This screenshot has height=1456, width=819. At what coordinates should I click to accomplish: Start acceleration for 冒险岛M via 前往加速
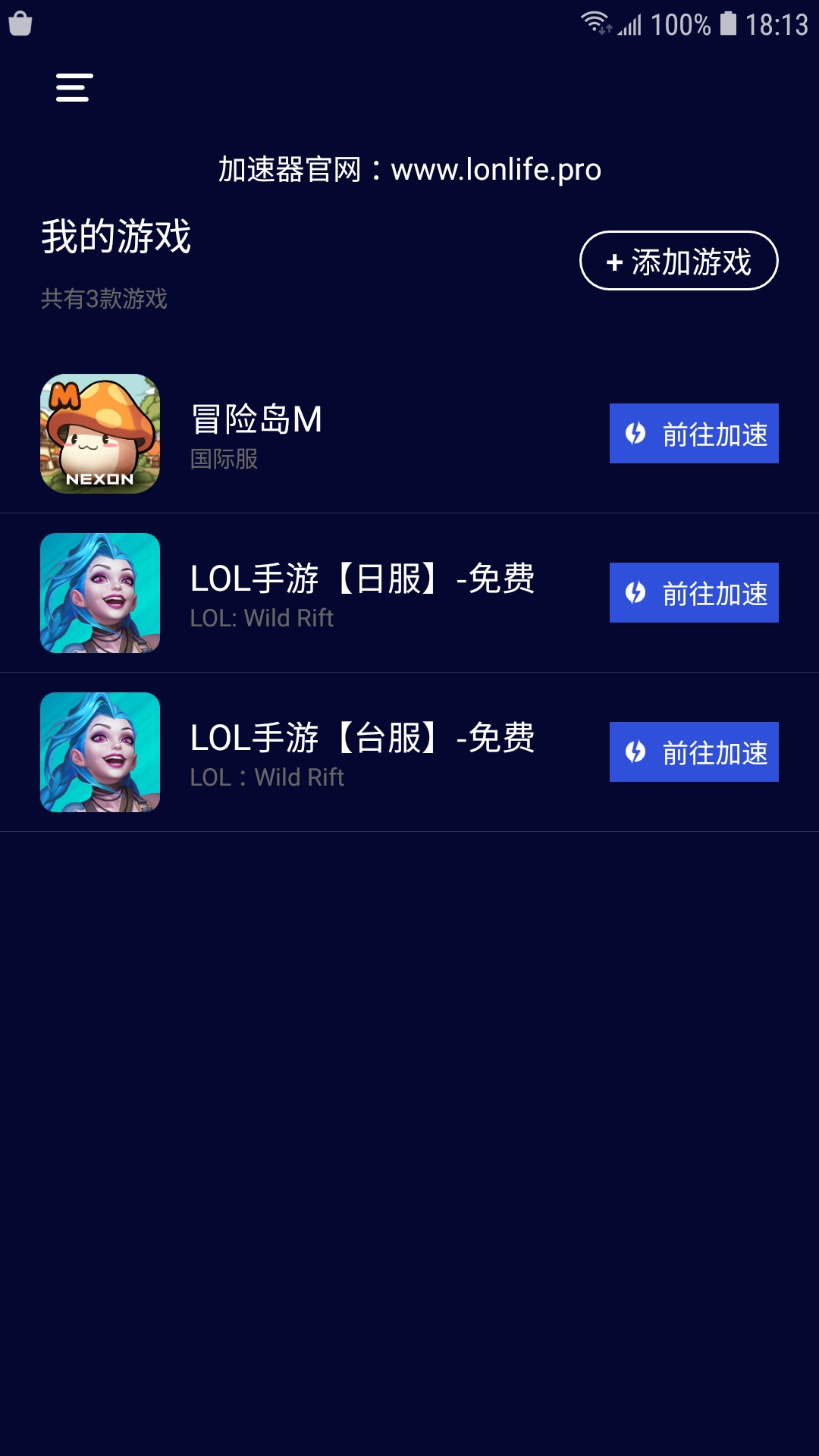click(694, 434)
